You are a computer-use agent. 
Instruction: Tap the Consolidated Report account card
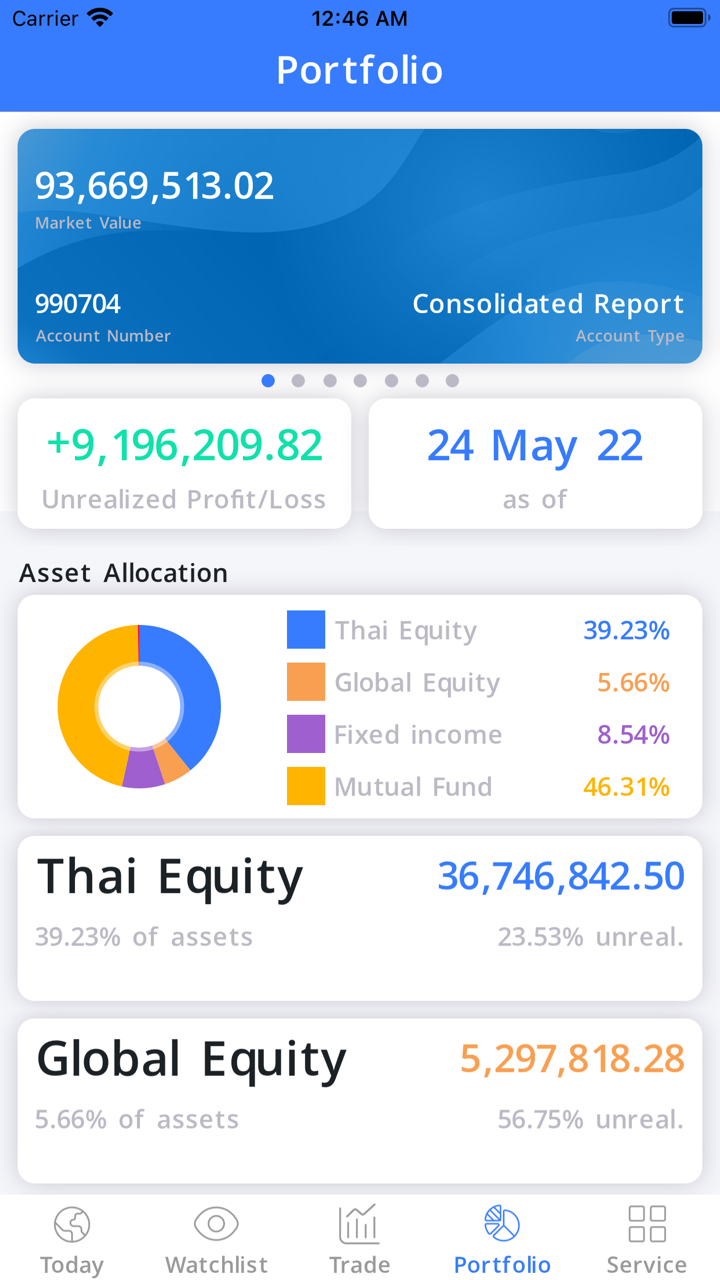(360, 246)
